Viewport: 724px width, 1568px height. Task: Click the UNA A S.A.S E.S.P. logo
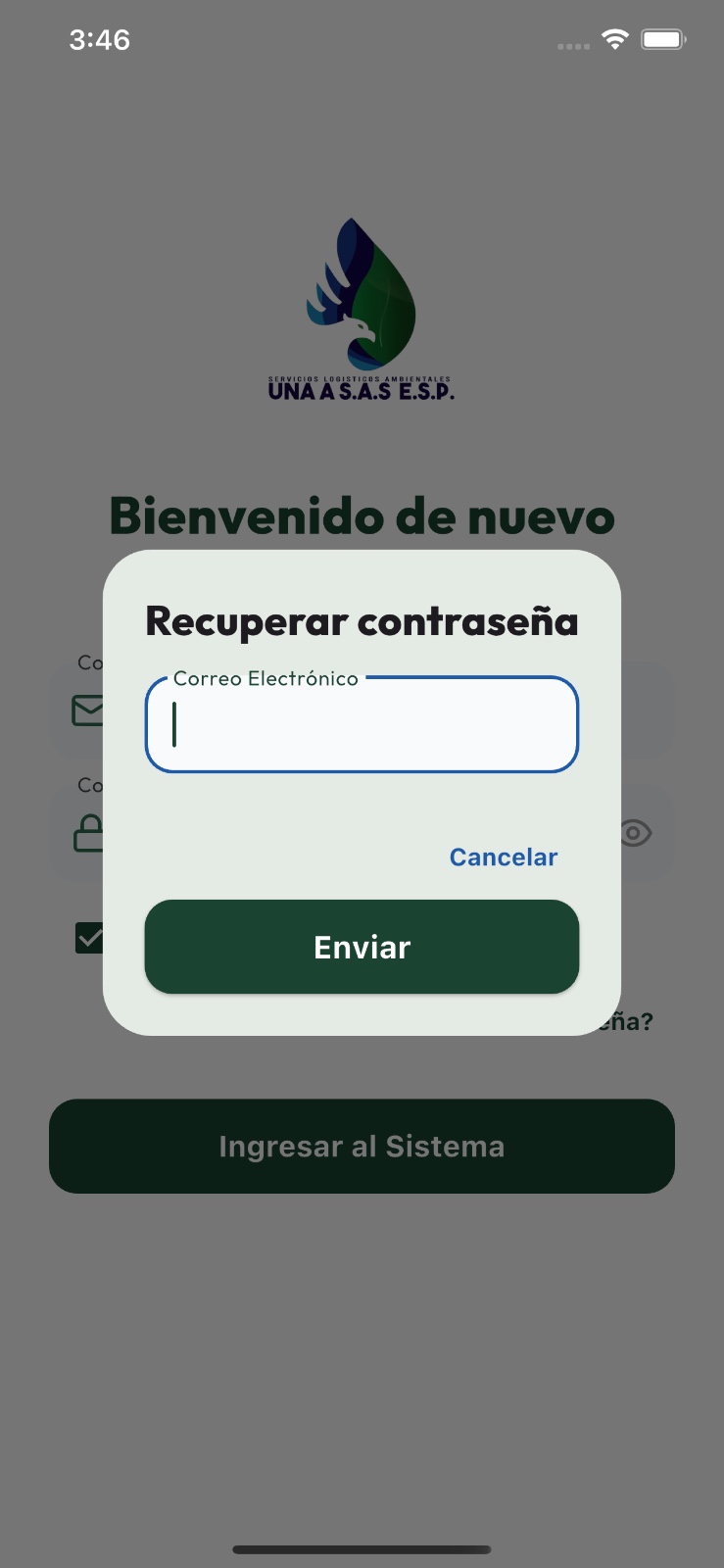362,304
